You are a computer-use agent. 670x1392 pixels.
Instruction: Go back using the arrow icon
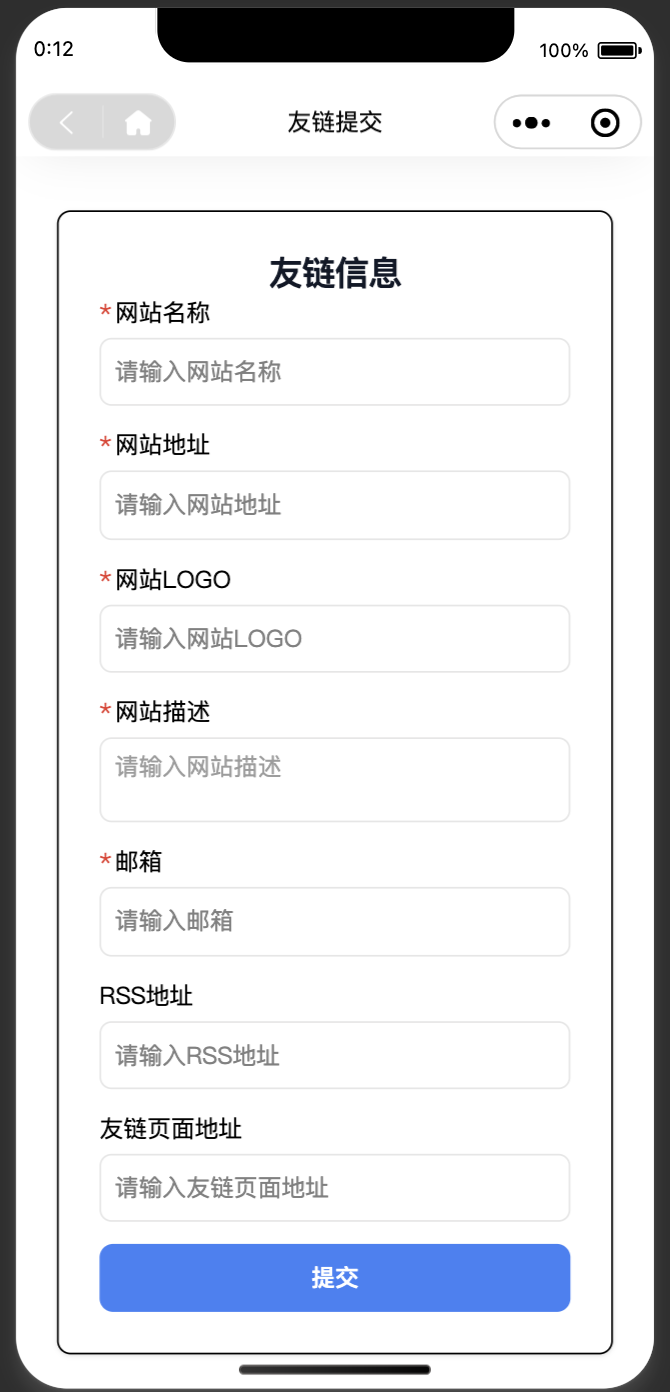pos(67,123)
